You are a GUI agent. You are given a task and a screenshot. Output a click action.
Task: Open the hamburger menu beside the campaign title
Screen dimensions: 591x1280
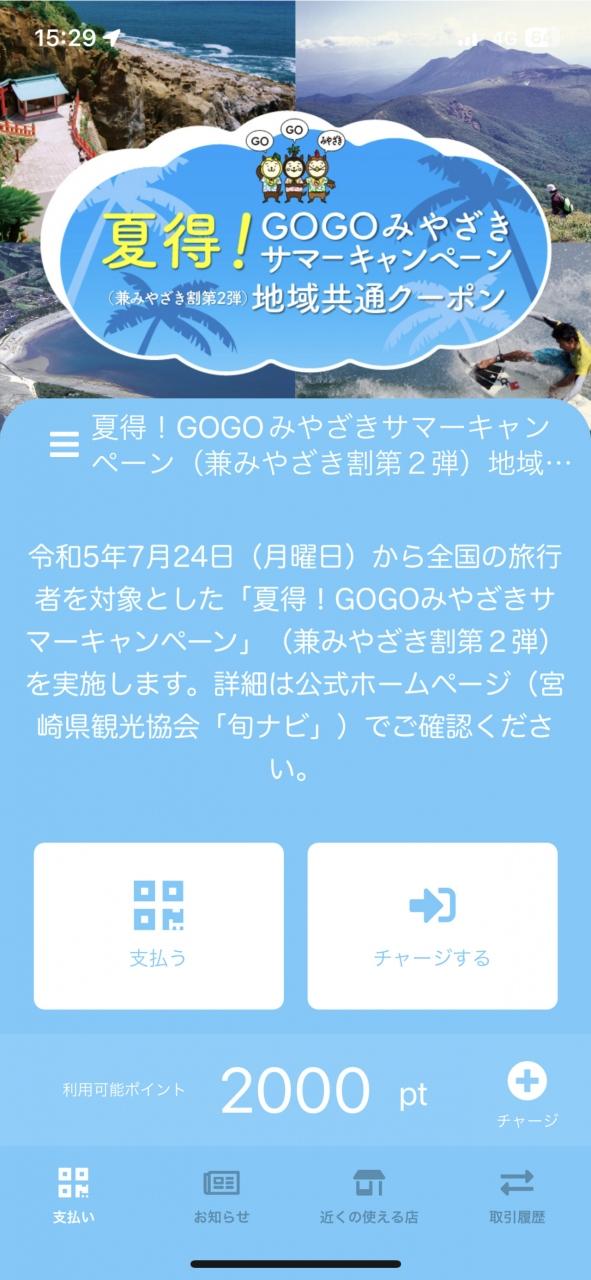point(64,444)
